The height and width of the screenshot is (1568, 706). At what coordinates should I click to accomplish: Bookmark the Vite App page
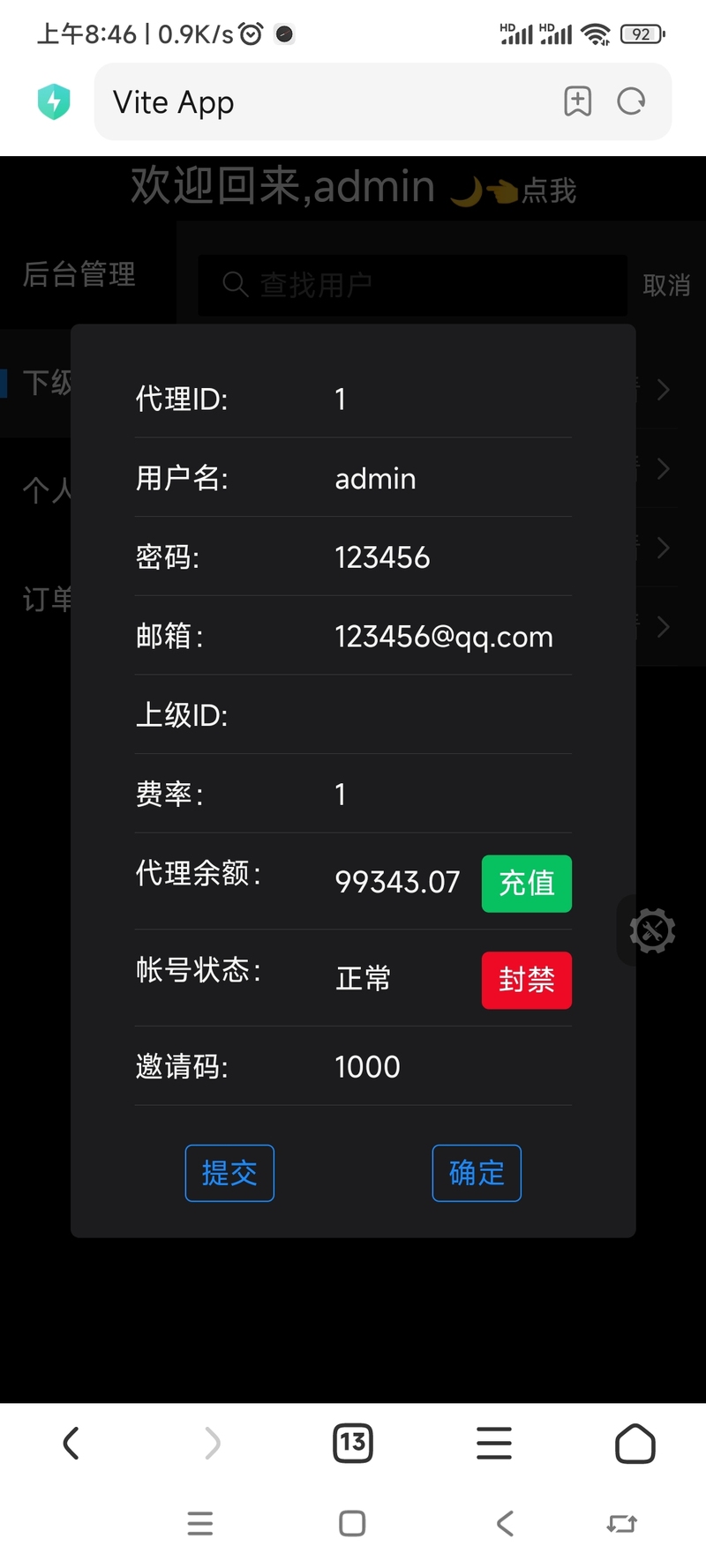click(577, 101)
